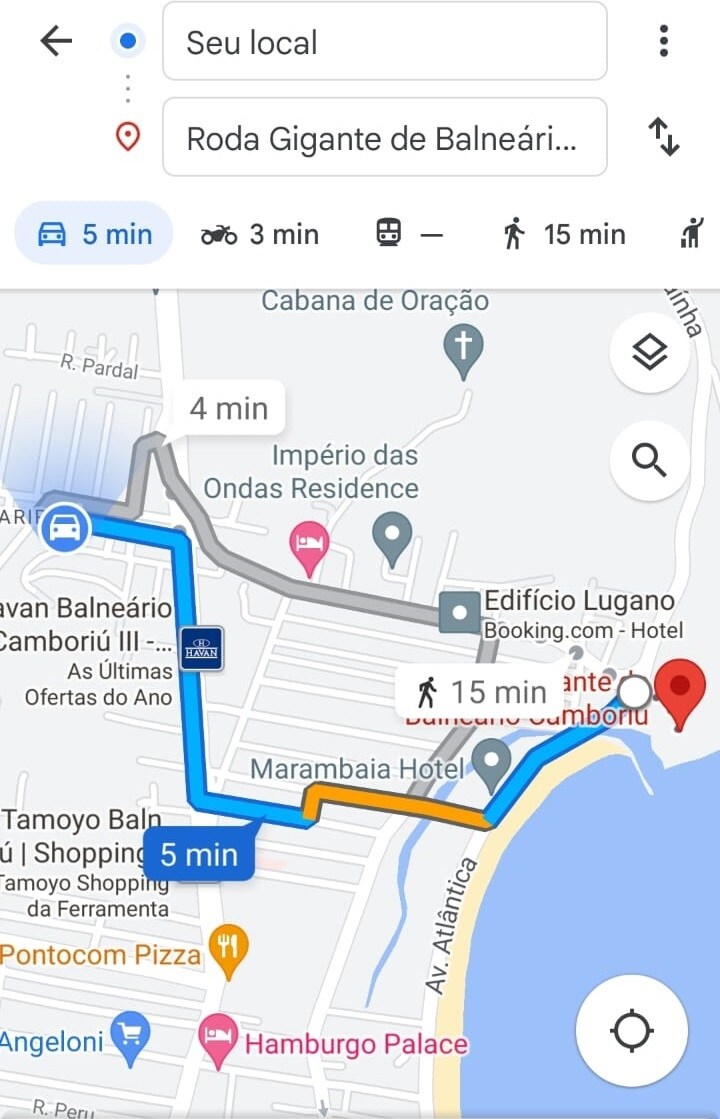This screenshot has height=1119, width=720.
Task: Open the three-dot overflow menu
Action: coord(663,42)
